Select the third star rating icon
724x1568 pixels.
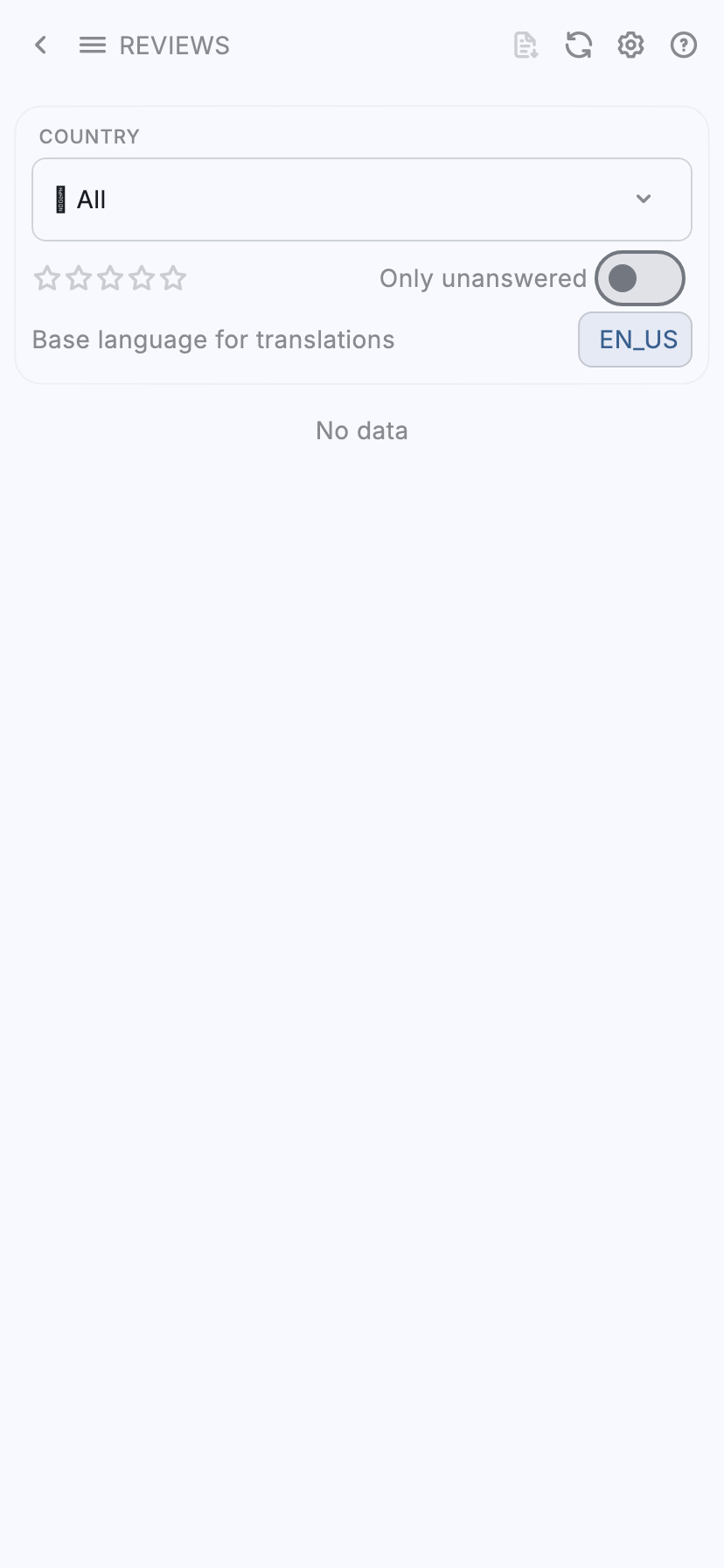tap(109, 278)
